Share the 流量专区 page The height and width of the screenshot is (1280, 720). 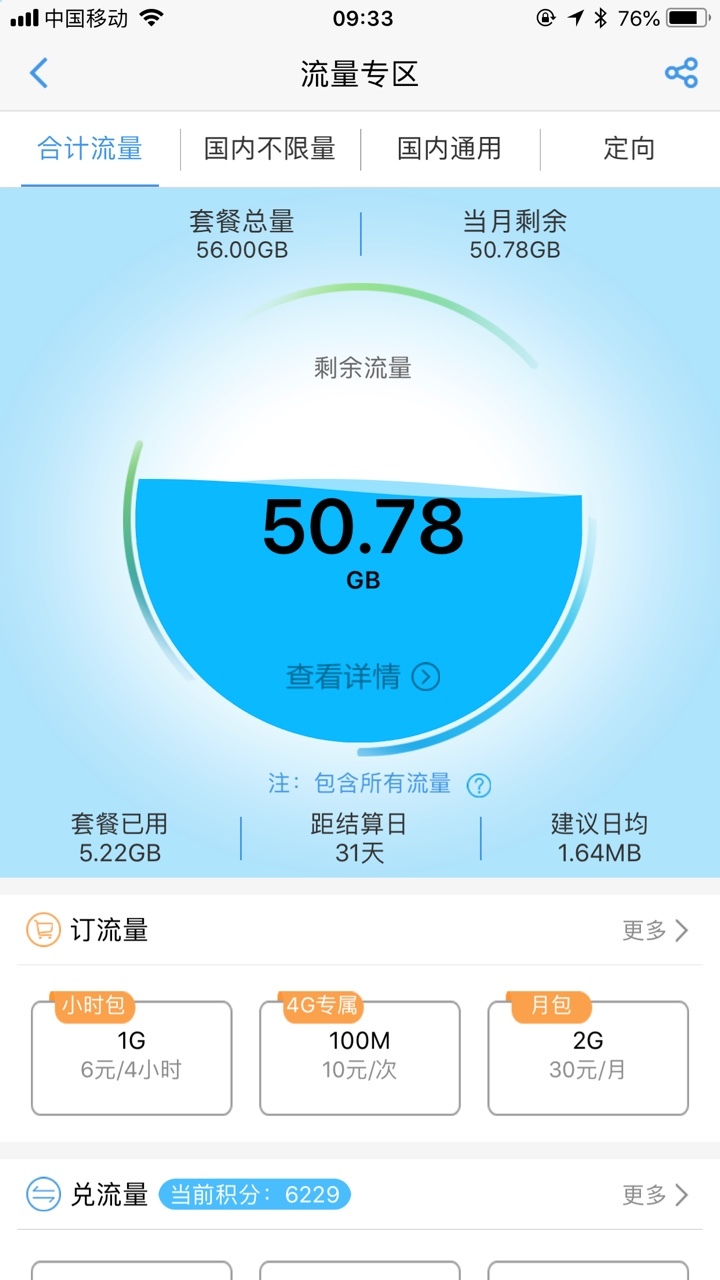pos(681,73)
